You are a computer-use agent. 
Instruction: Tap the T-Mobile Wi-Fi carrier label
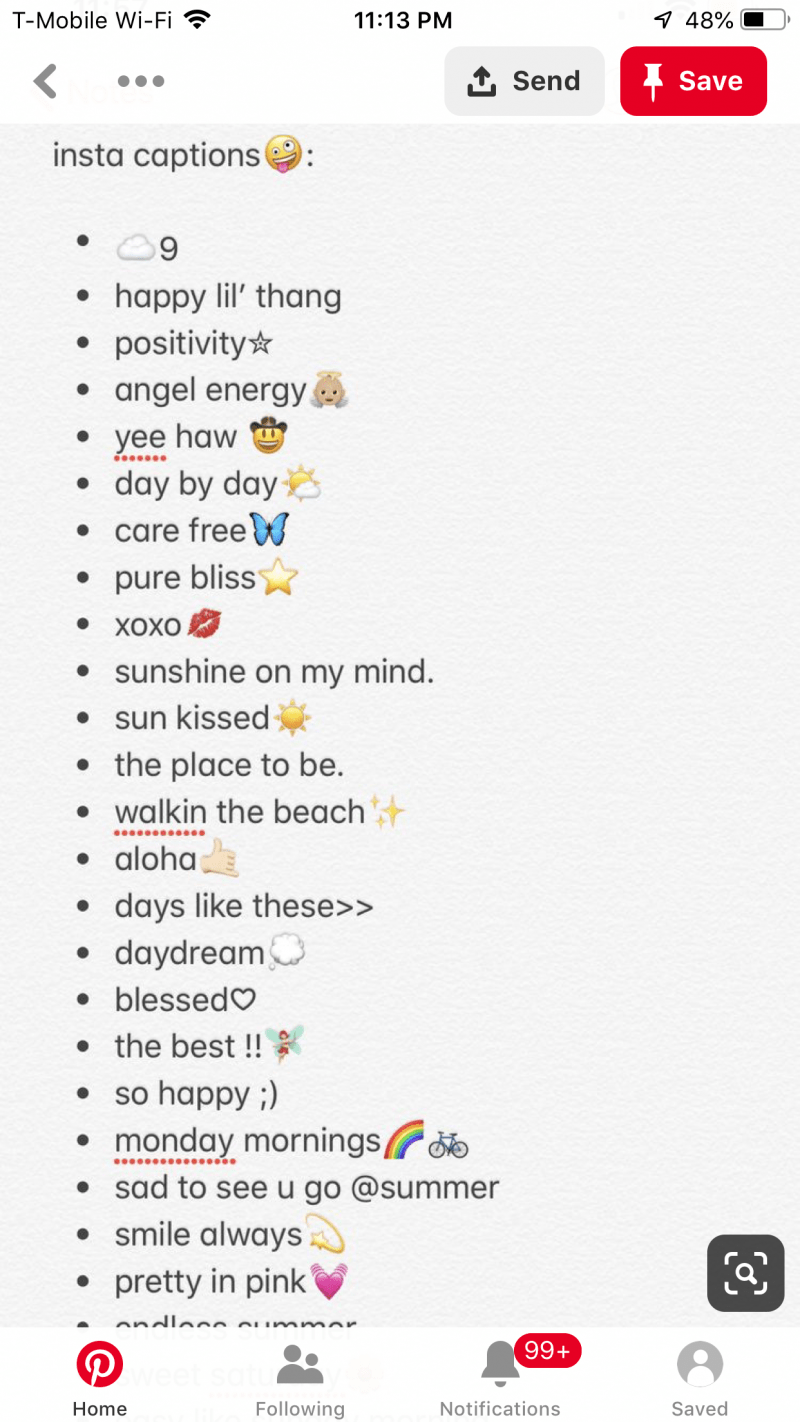pos(90,19)
